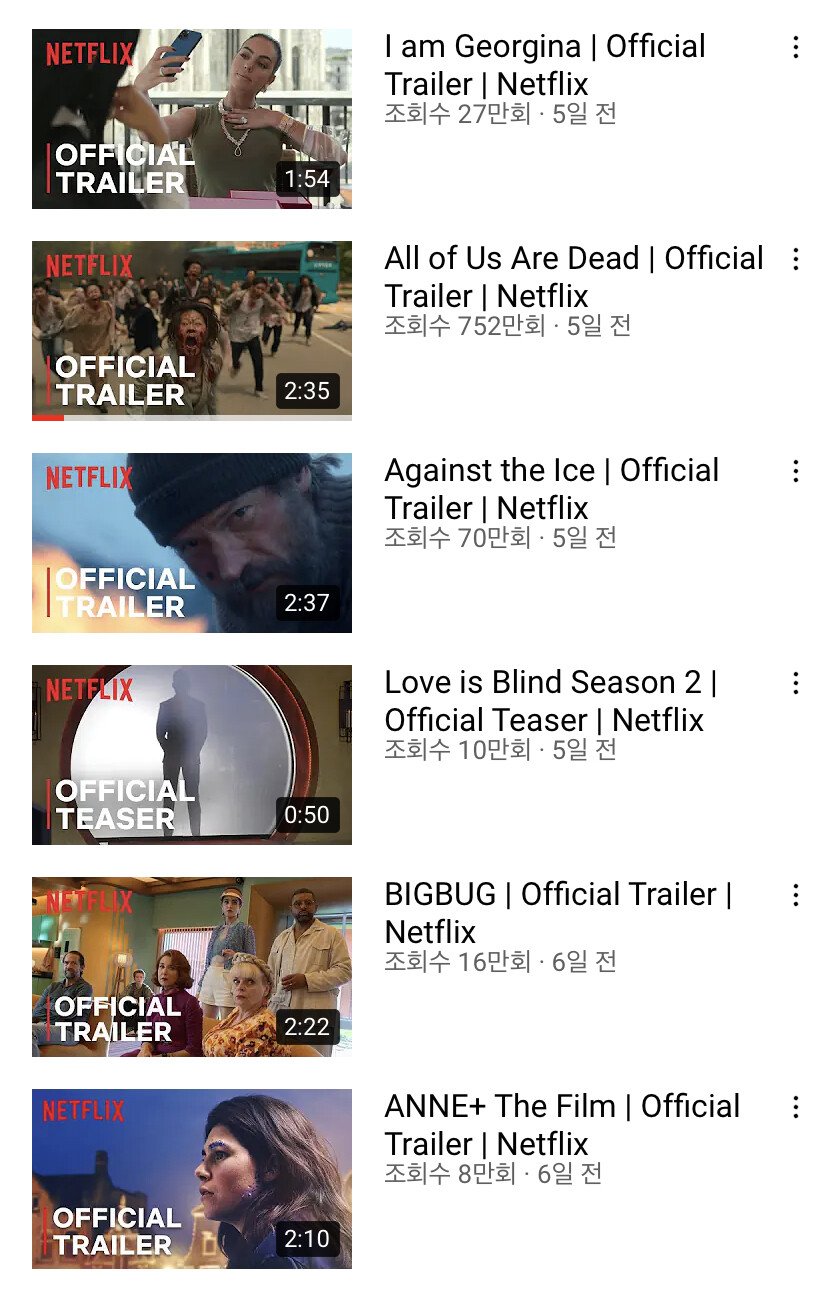Play the Against the Ice trailer thumbnail
This screenshot has height=1294, width=828.
(x=191, y=543)
